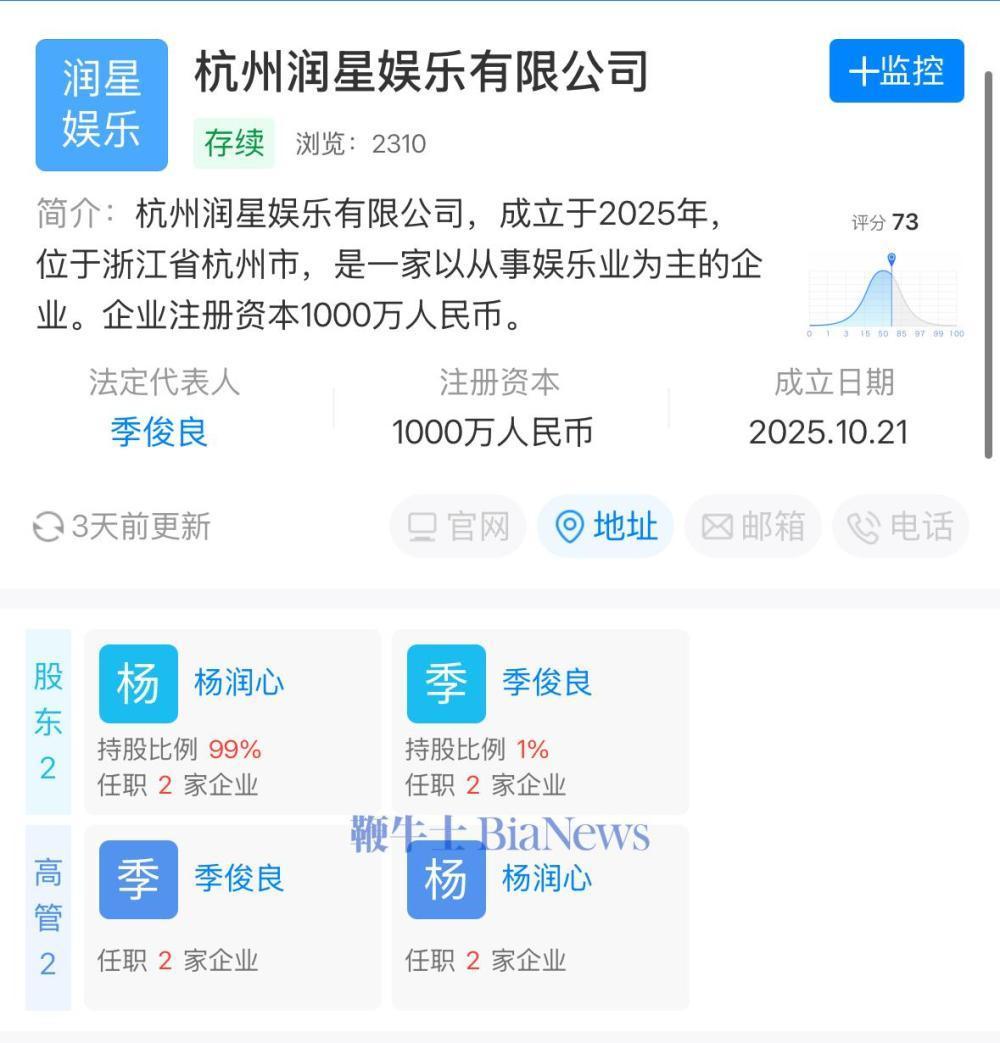
Task: Tap the +监控 button
Action: (x=896, y=71)
